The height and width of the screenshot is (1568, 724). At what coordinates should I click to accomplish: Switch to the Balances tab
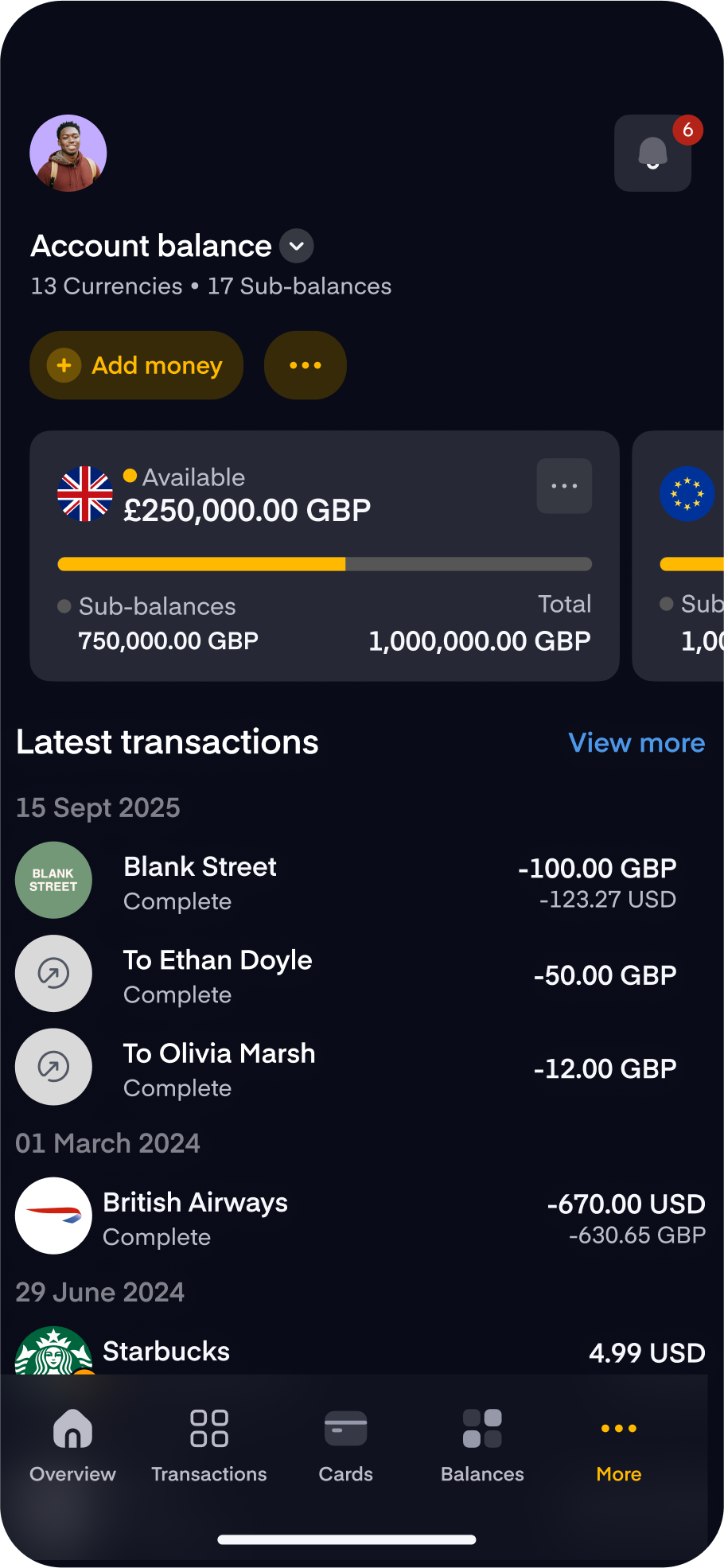point(482,1446)
